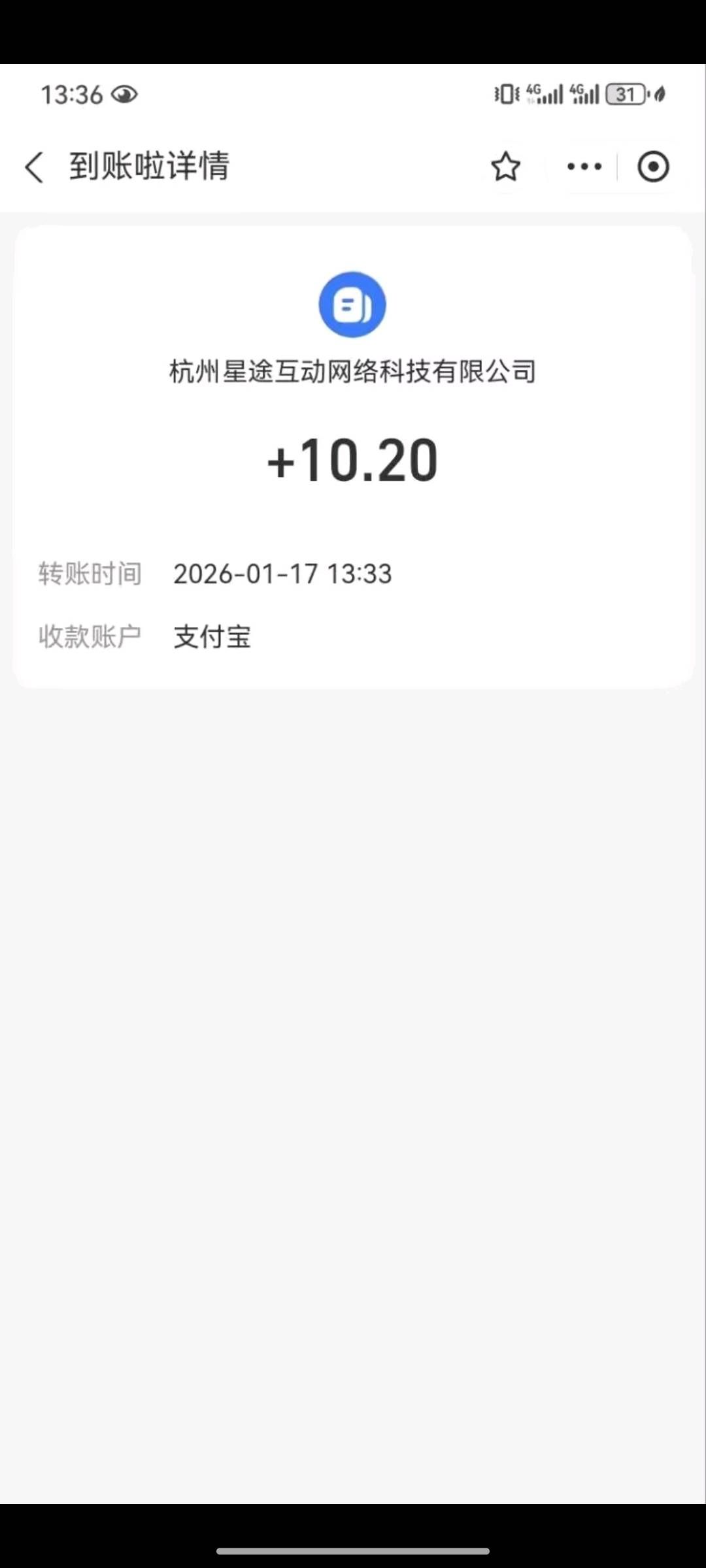The height and width of the screenshot is (1568, 706).
Task: Tap the transfer time 2026-01-17 13:33
Action: [282, 574]
